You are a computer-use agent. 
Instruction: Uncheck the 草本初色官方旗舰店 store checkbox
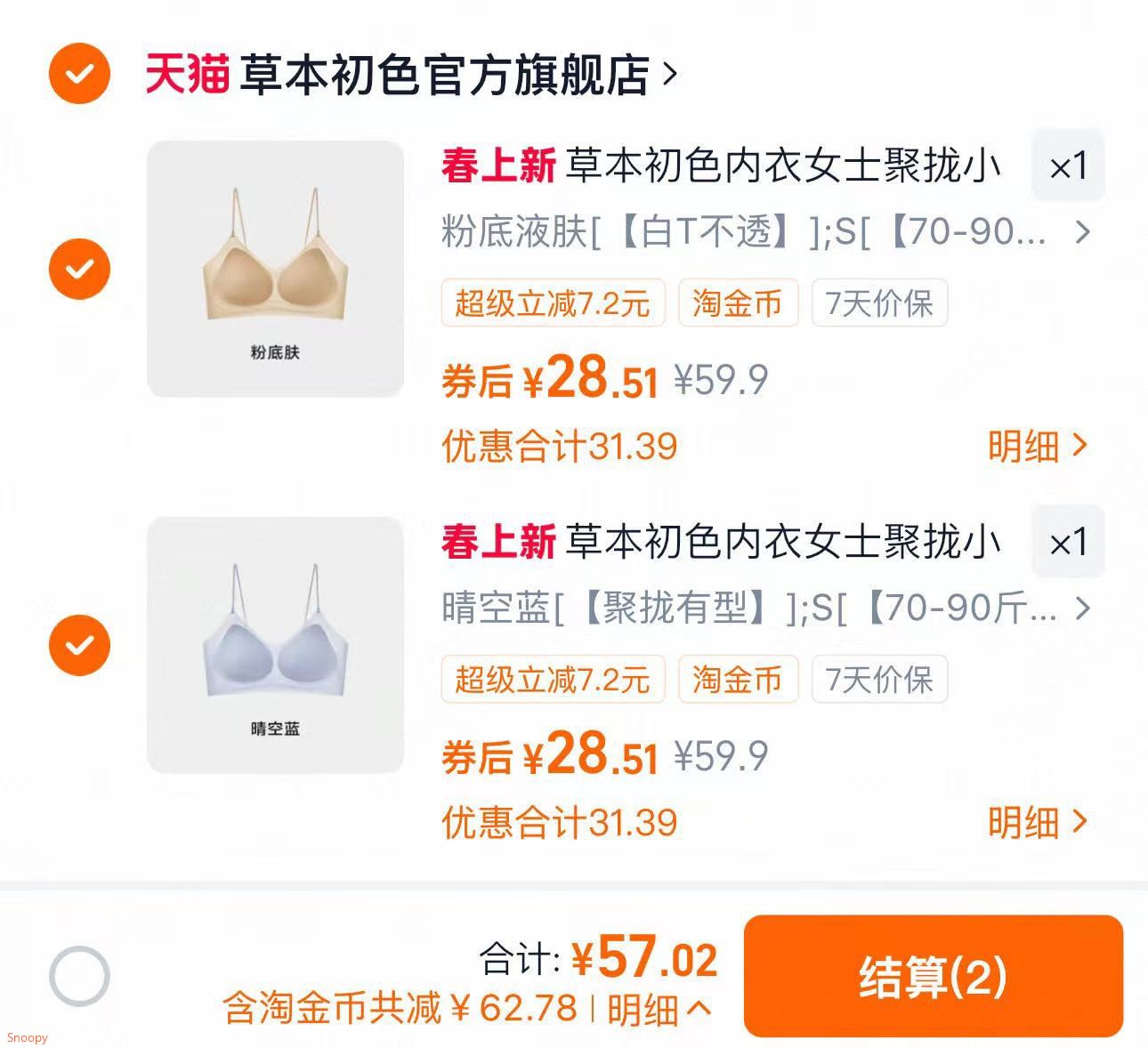79,74
